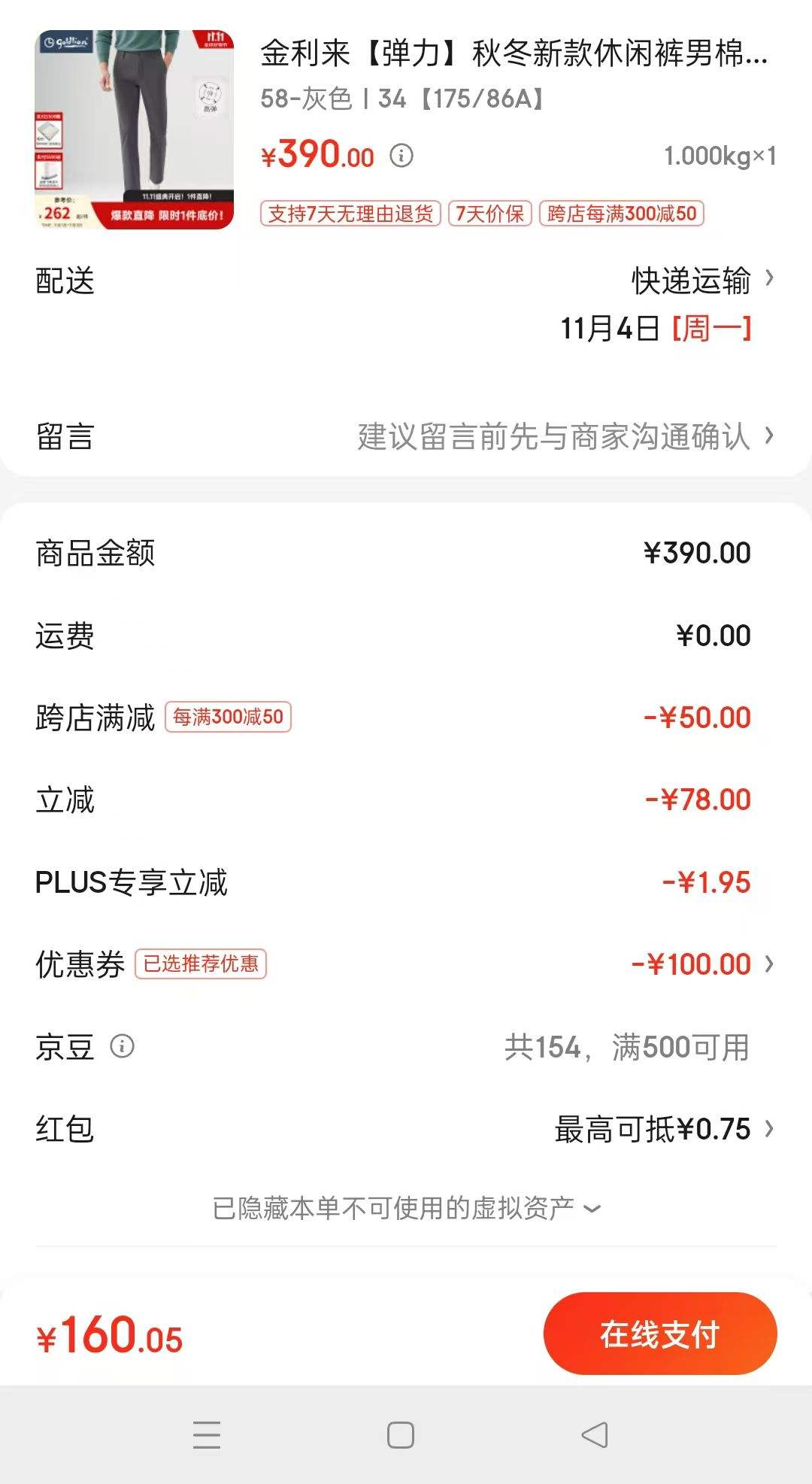Go back with the system back button
The height and width of the screenshot is (1484, 812).
[x=595, y=1435]
